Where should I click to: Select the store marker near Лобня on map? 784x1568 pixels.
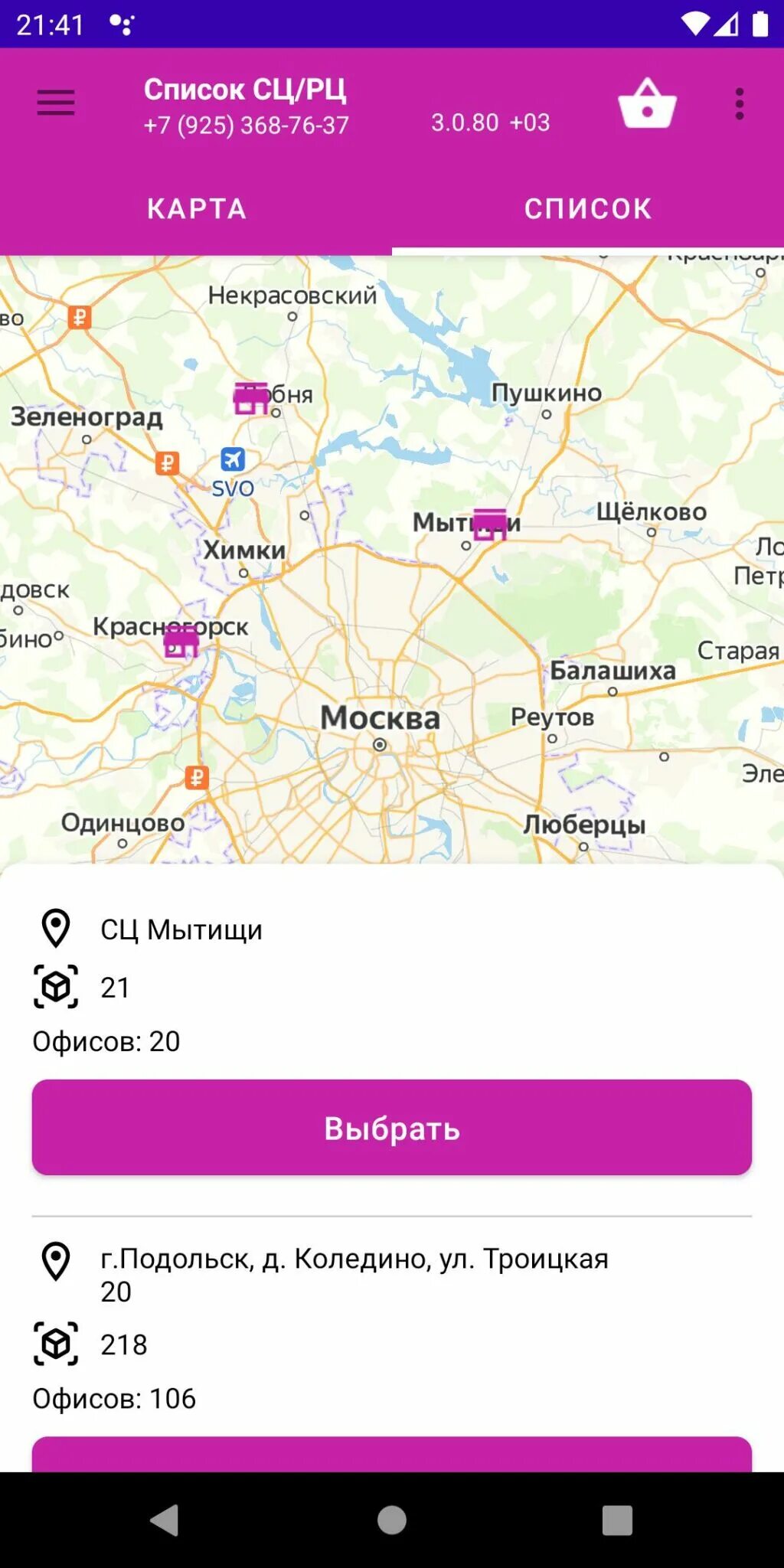251,398
